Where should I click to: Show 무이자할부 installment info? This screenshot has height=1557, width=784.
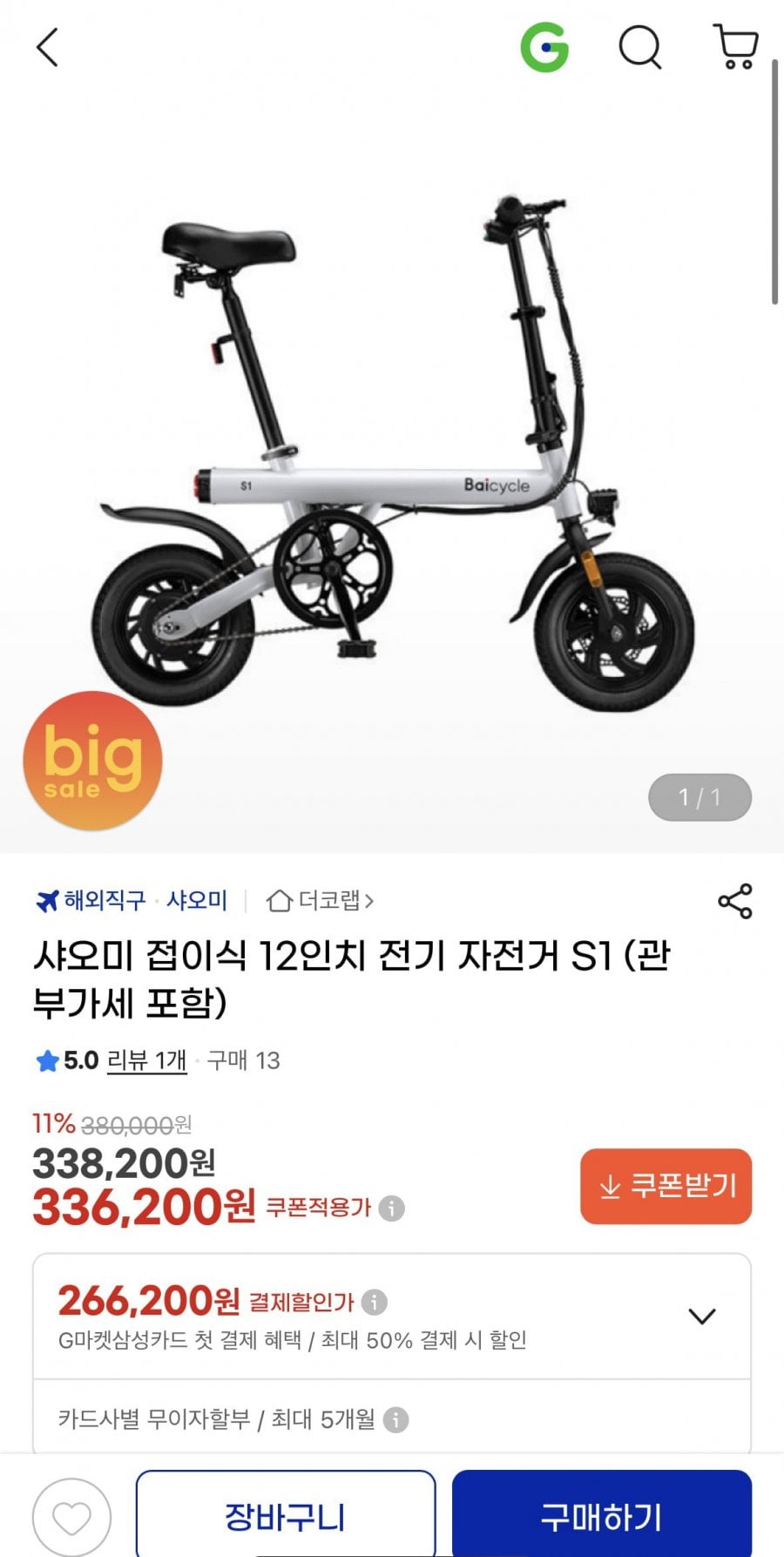click(395, 1419)
